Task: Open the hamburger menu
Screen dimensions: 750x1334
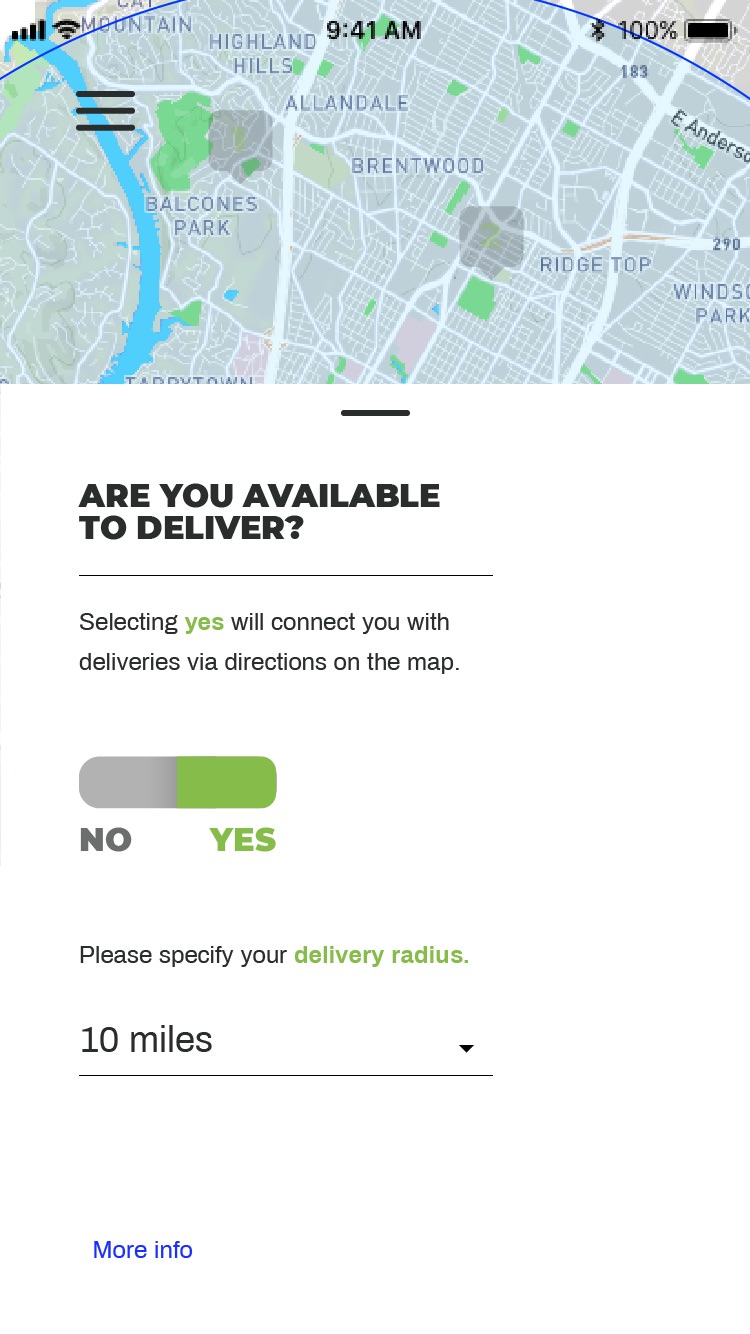Action: pos(105,111)
